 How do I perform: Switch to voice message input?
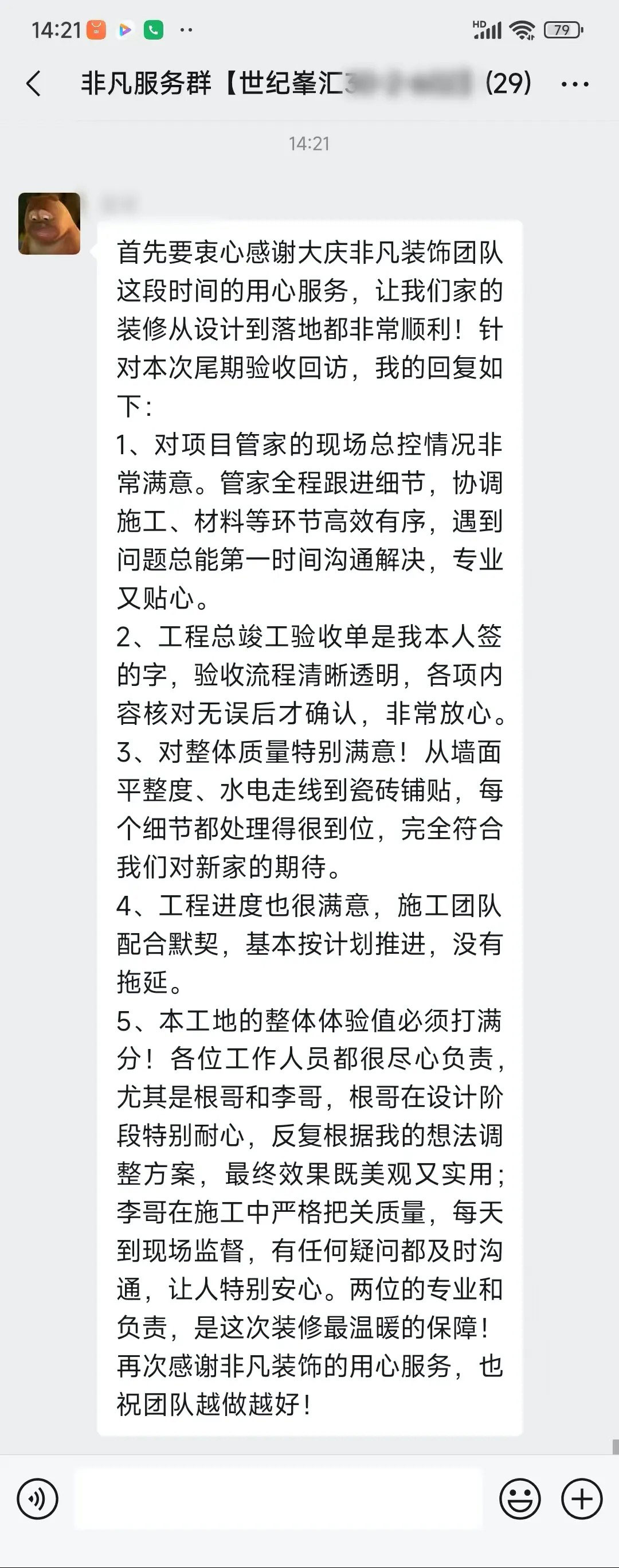pyautogui.click(x=38, y=1498)
